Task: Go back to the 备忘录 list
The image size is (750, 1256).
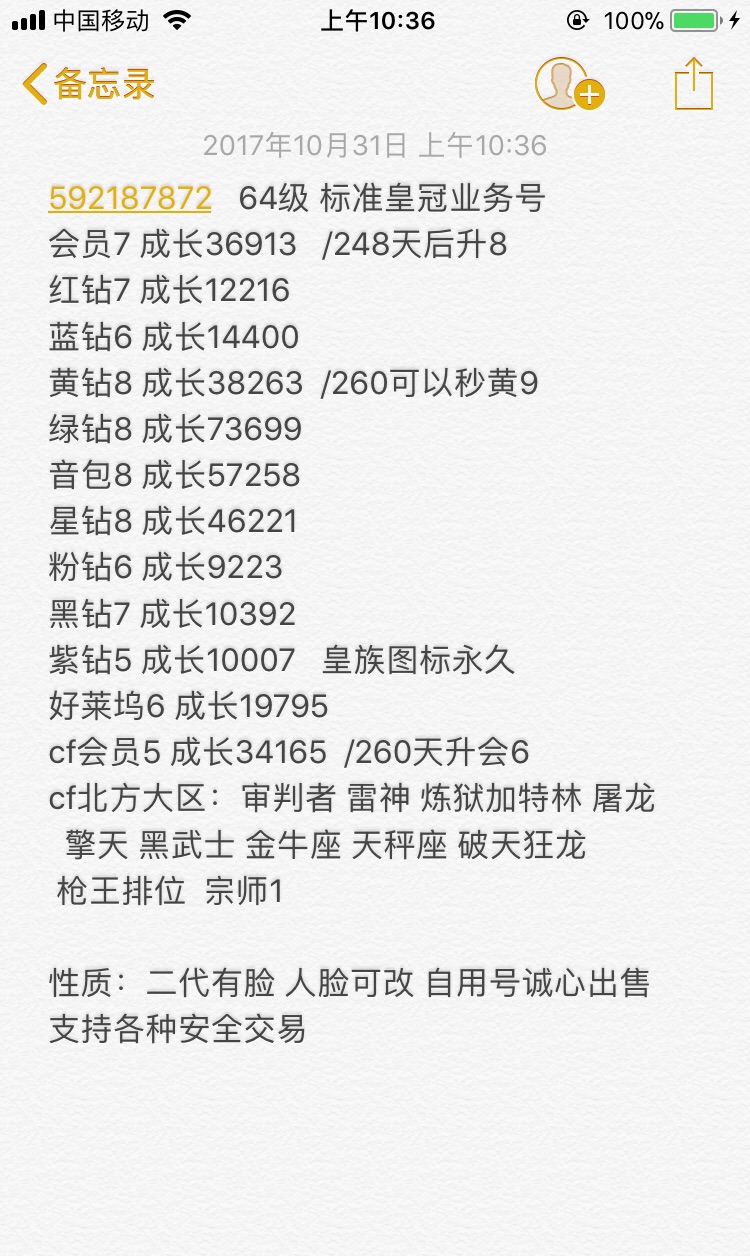Action: (89, 84)
